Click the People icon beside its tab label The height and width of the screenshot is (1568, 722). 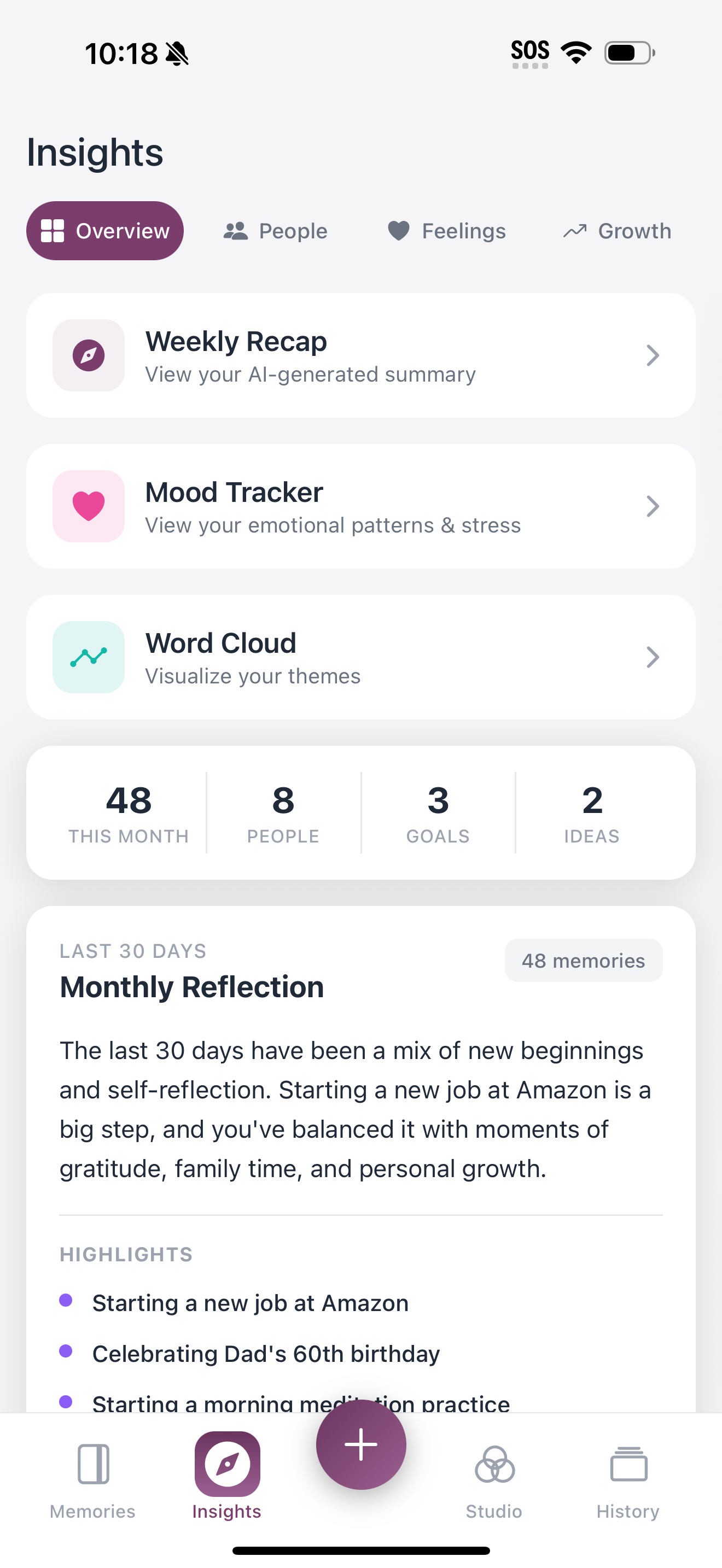(x=236, y=231)
